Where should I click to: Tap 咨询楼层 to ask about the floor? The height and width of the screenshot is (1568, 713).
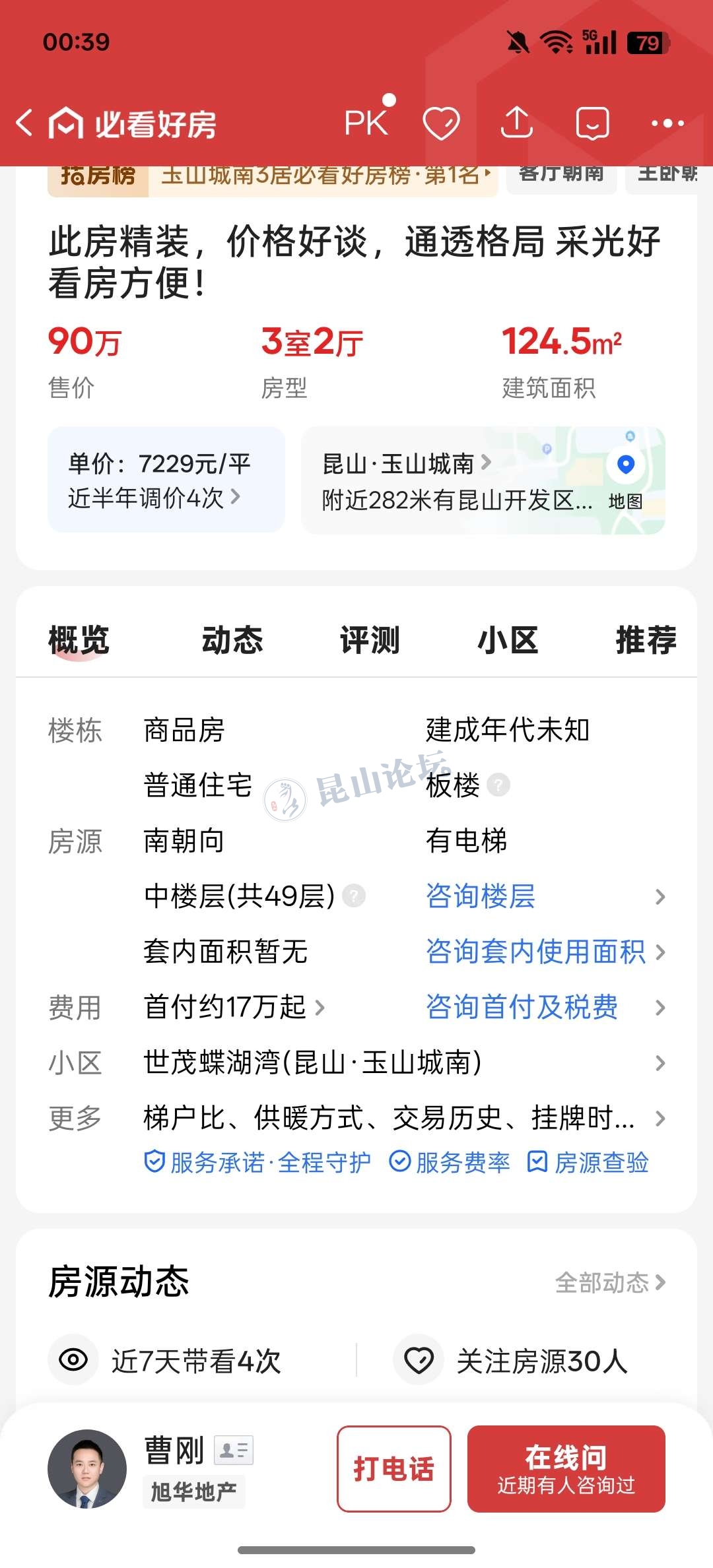coord(481,896)
